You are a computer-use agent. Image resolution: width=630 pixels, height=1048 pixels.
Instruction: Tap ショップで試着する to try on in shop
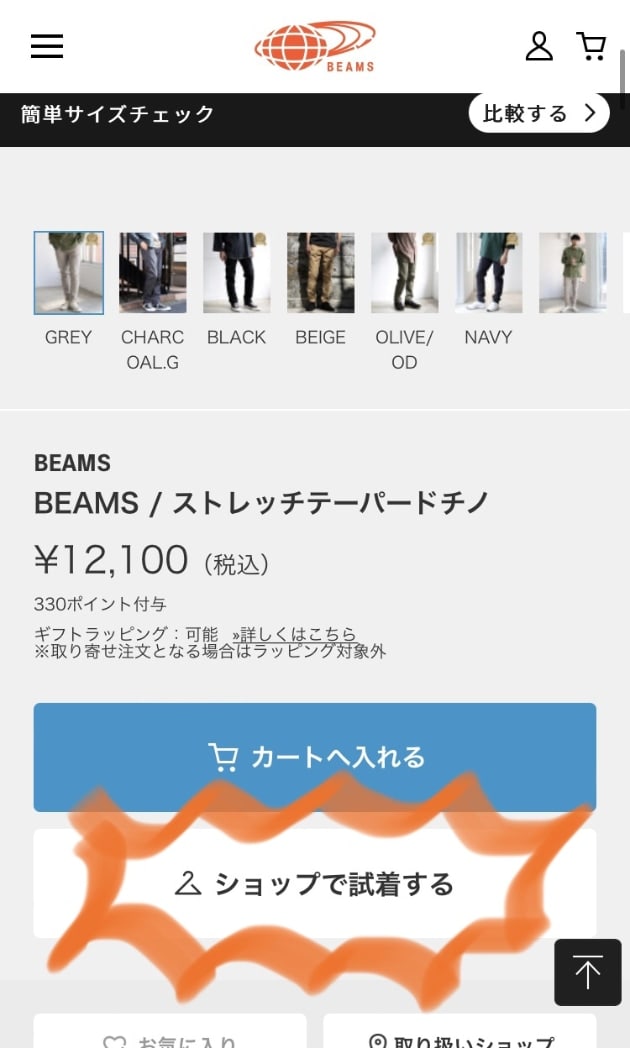coord(315,884)
